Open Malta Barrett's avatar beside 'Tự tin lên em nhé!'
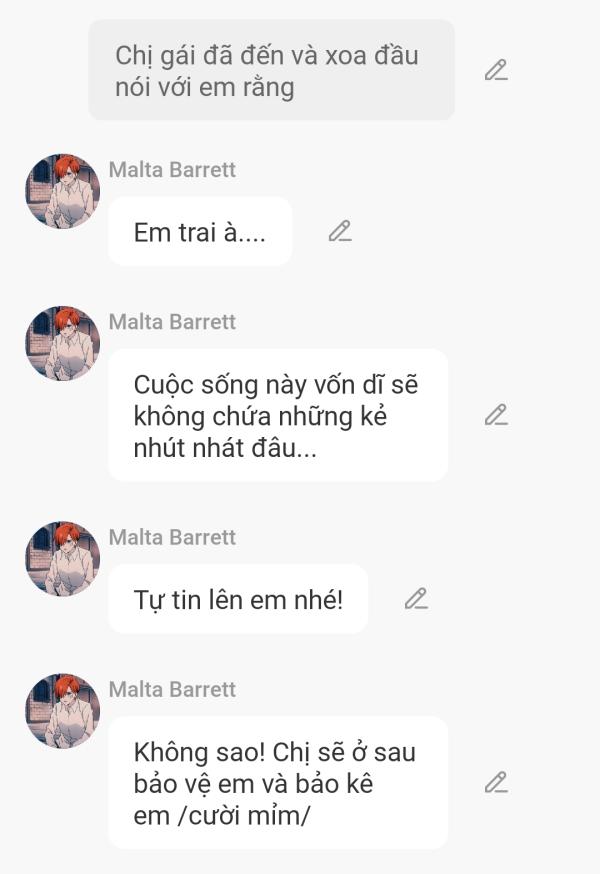 [x=62, y=558]
